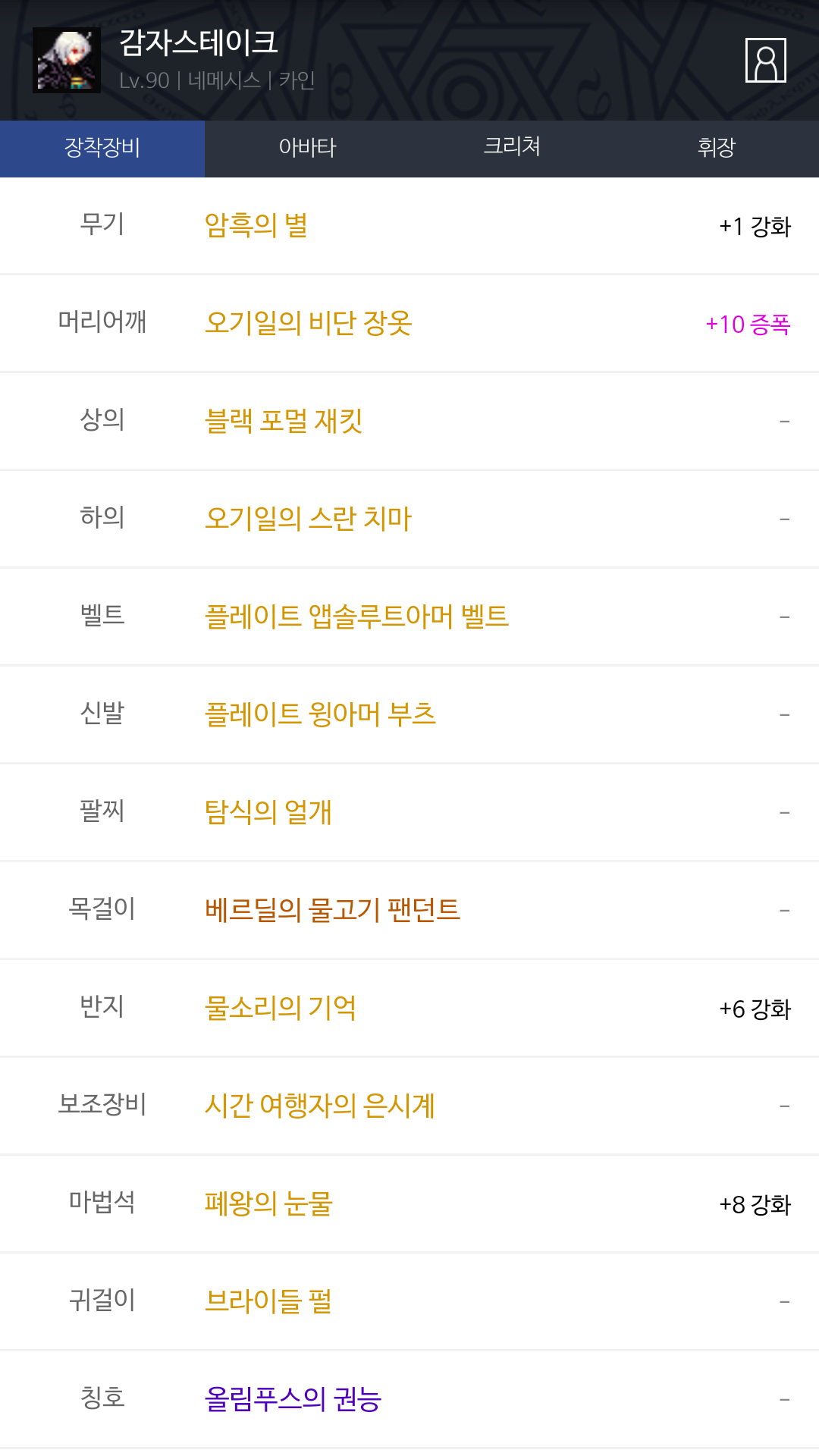Viewport: 819px width, 1456px height.
Task: Open 플레이트 윙아머 부츠 item
Action: [x=320, y=714]
